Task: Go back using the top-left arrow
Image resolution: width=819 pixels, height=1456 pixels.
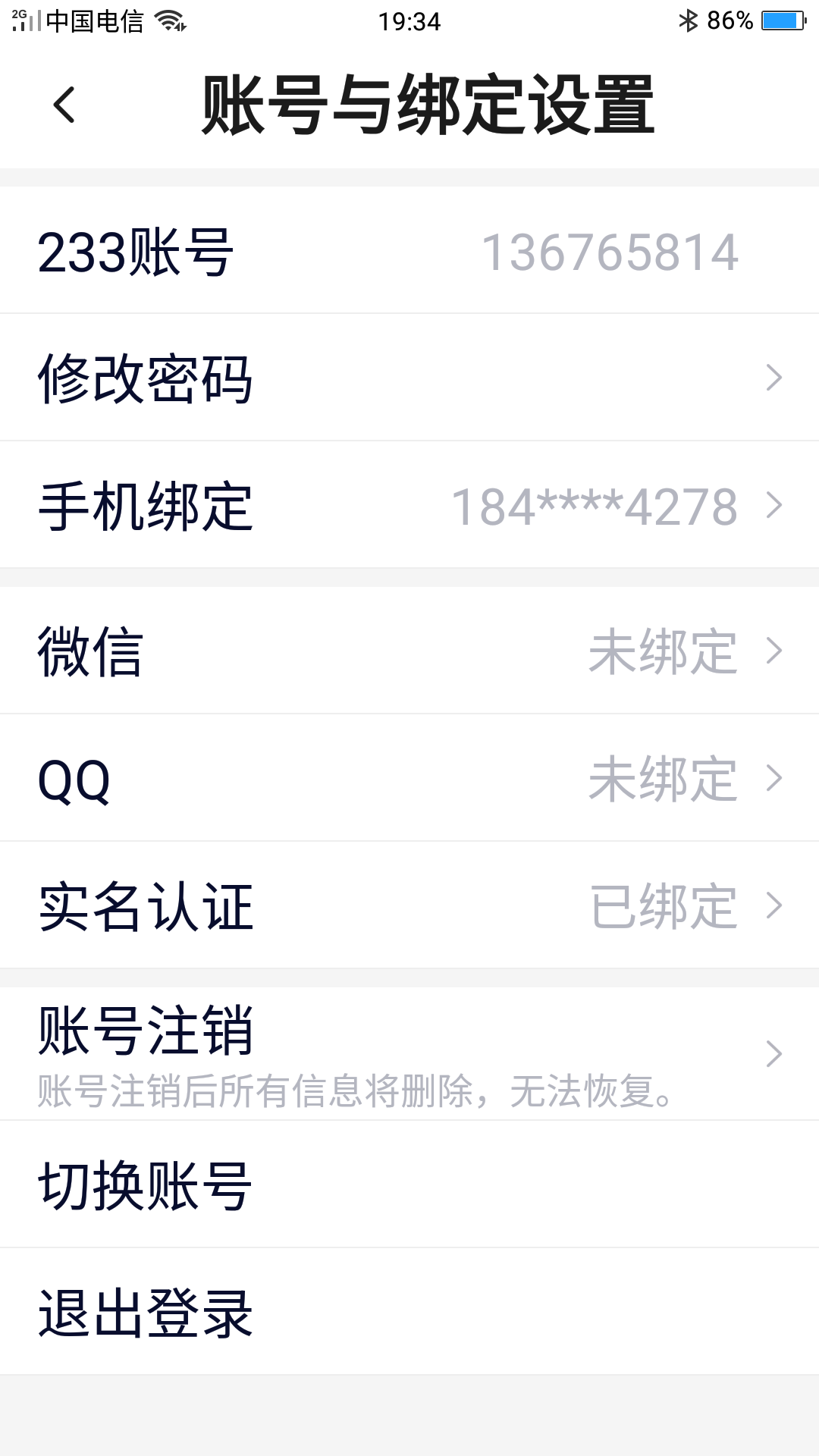Action: [x=64, y=105]
